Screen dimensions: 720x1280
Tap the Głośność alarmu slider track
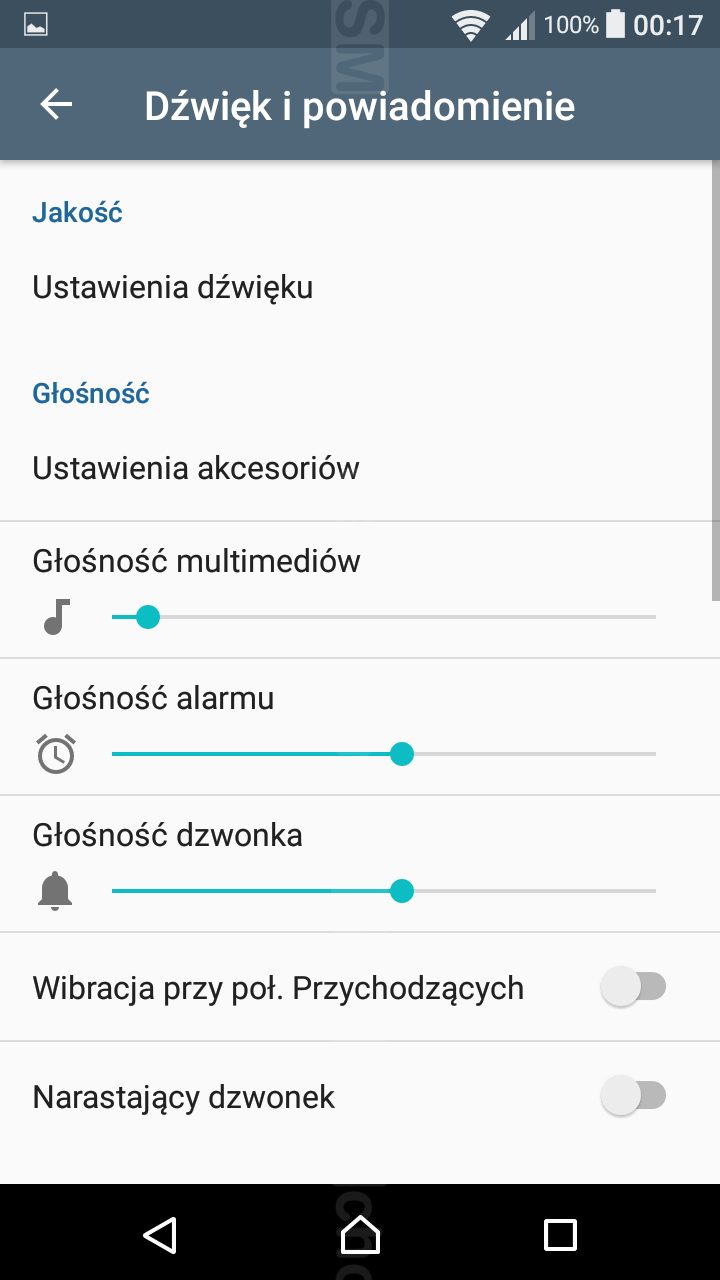pos(384,754)
